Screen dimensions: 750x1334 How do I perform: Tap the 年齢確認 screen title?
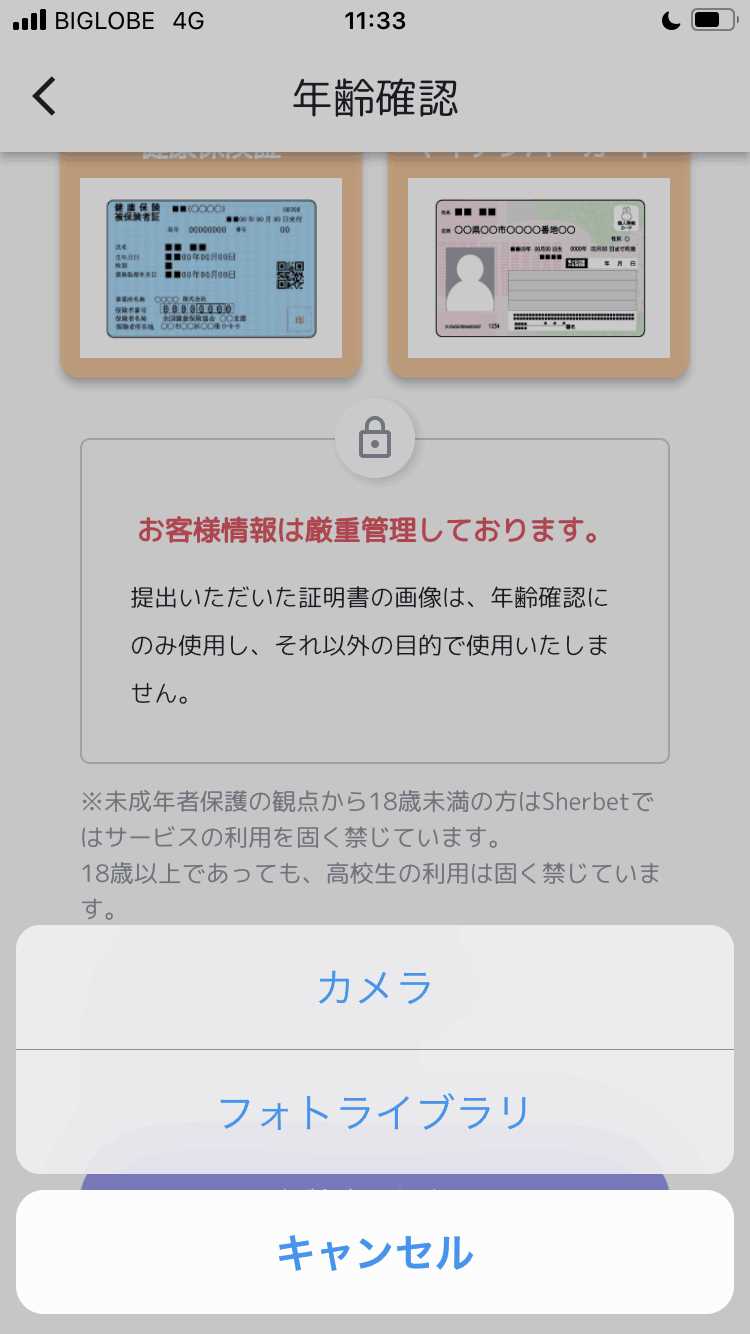[374, 96]
